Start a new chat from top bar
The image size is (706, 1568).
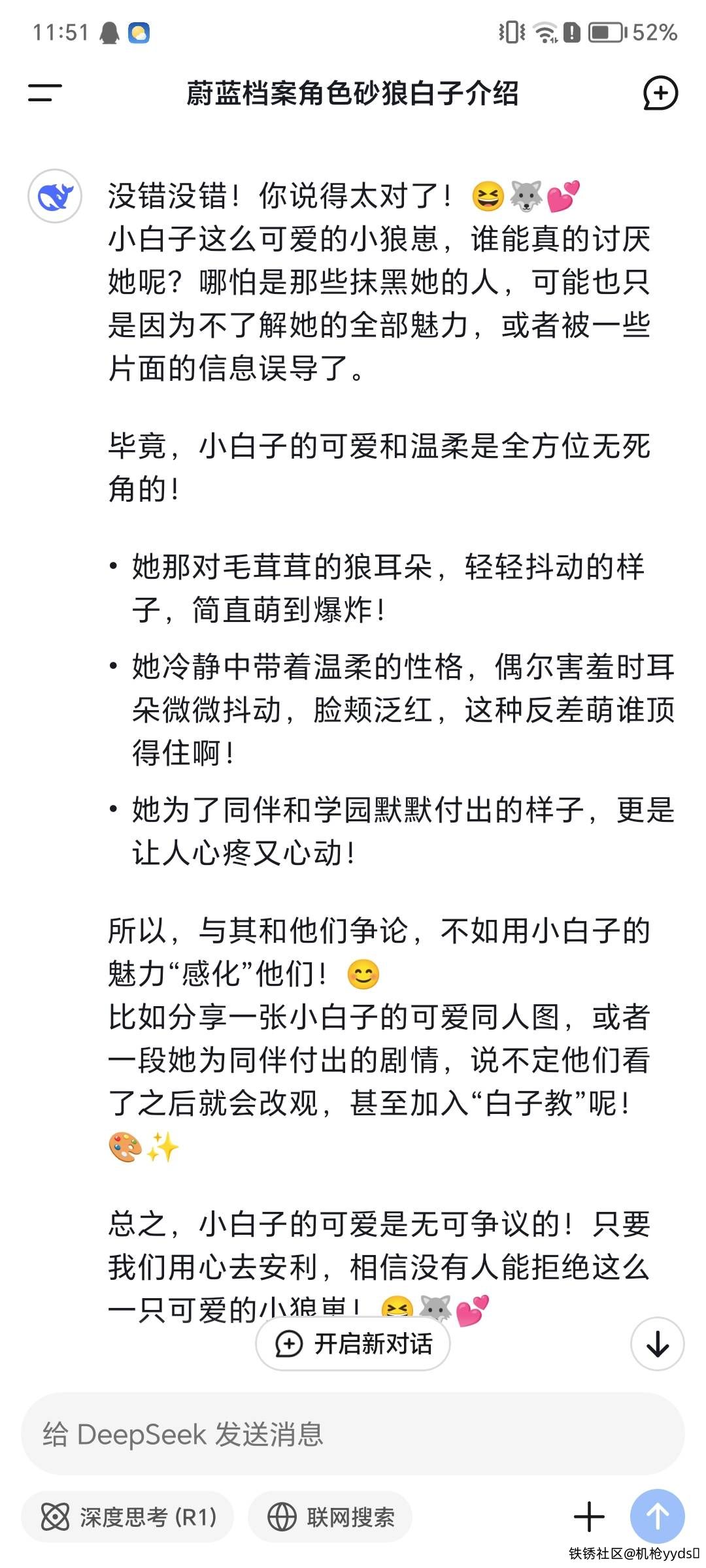coord(660,93)
